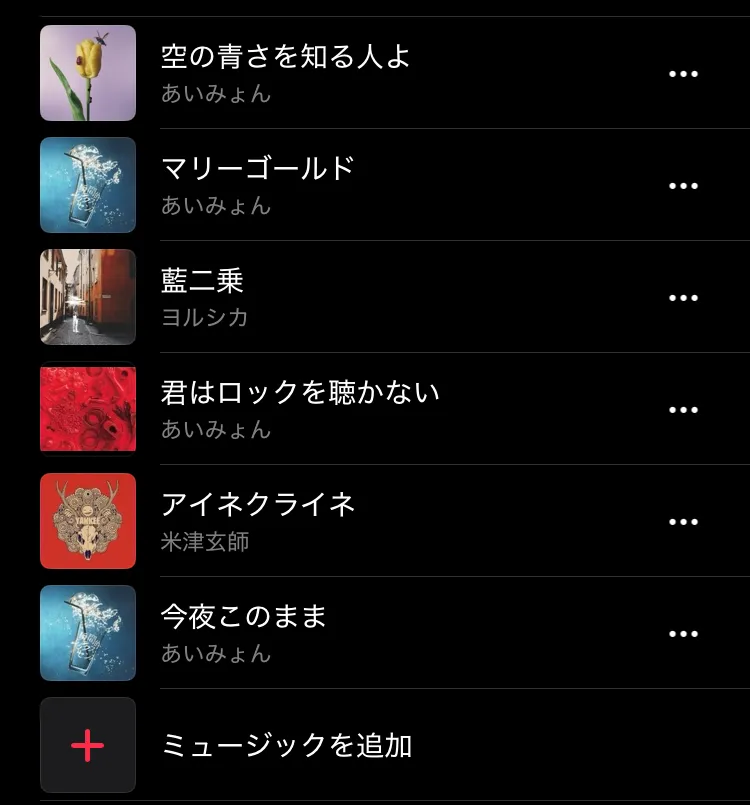Open more options for アイネクライネ
Viewport: 750px width, 805px height.
683,522
